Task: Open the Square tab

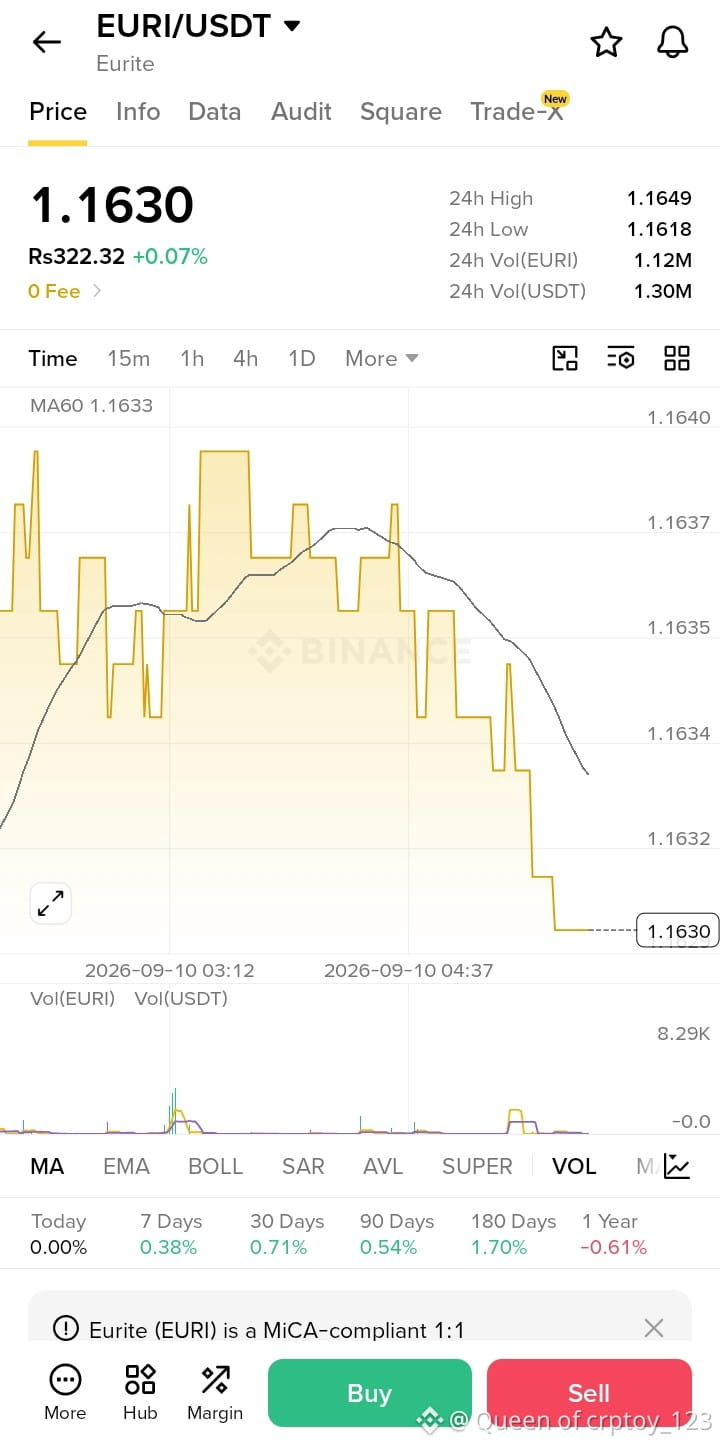Action: tap(401, 112)
